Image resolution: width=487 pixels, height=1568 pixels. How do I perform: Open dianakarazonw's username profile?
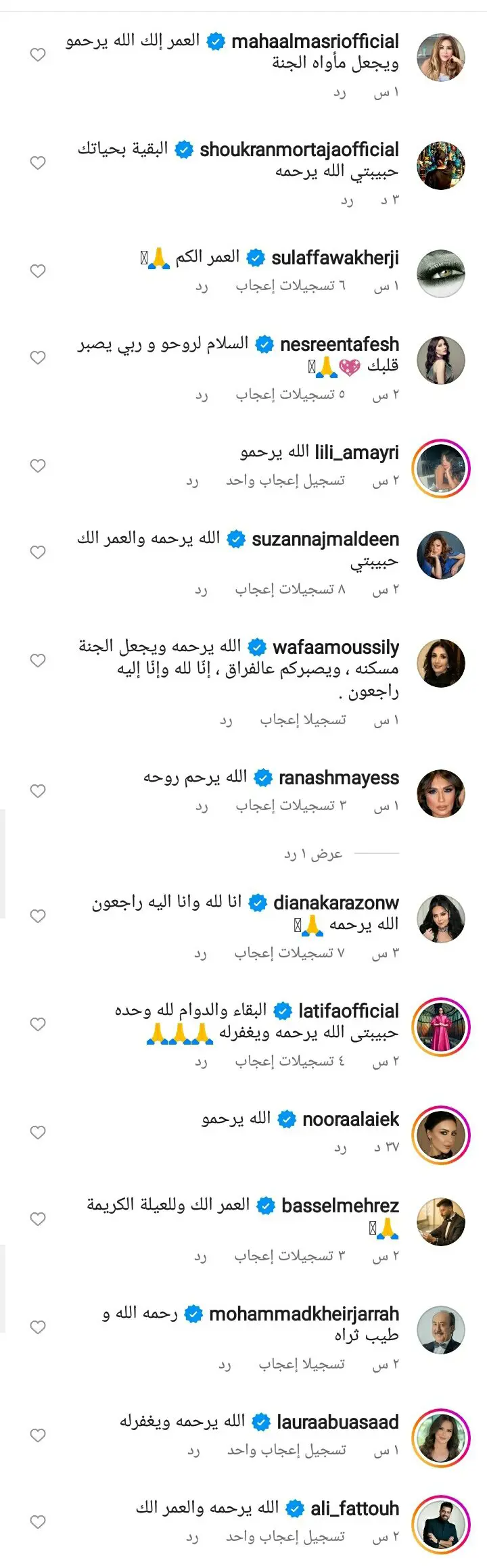point(335,903)
